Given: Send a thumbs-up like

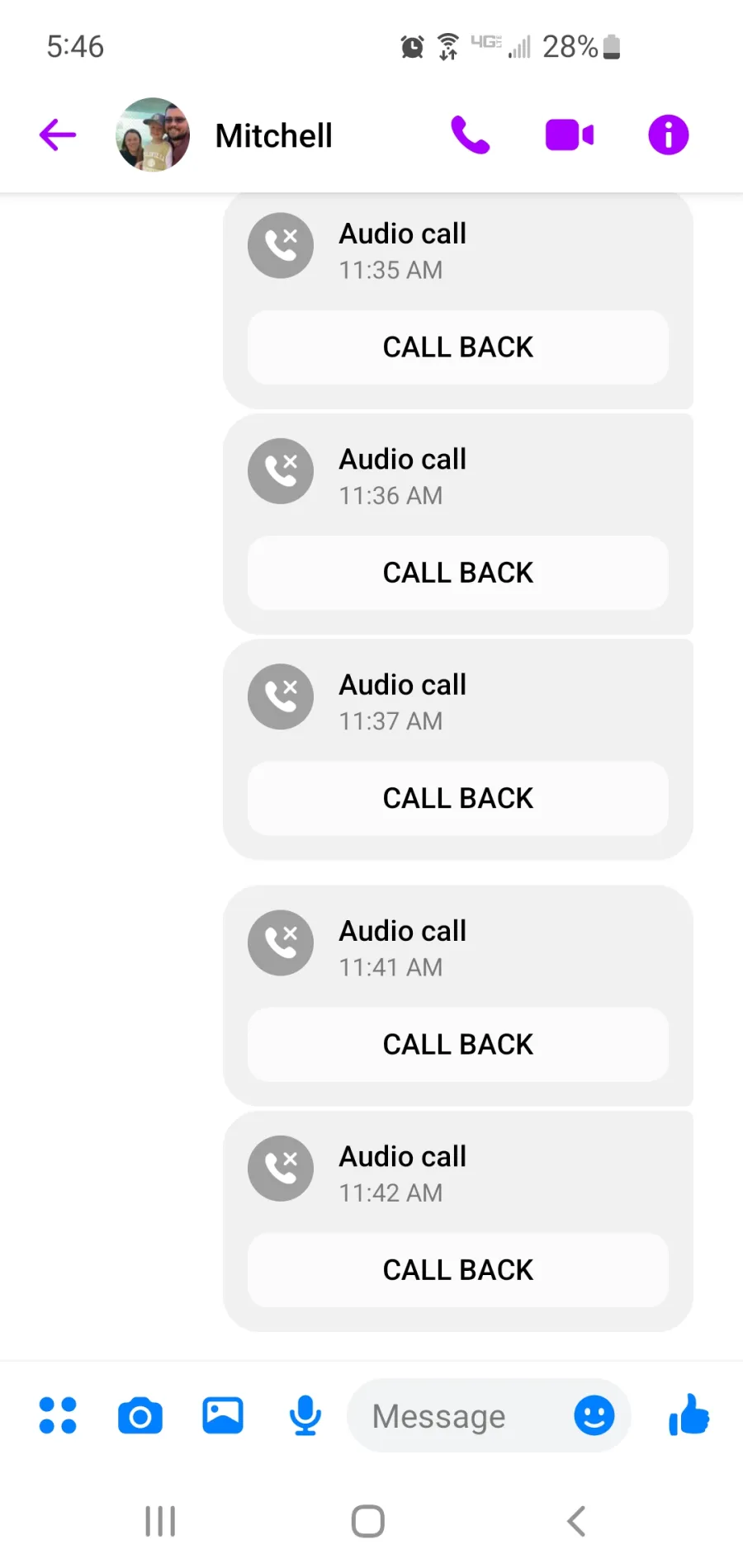Looking at the screenshot, I should (x=689, y=1415).
